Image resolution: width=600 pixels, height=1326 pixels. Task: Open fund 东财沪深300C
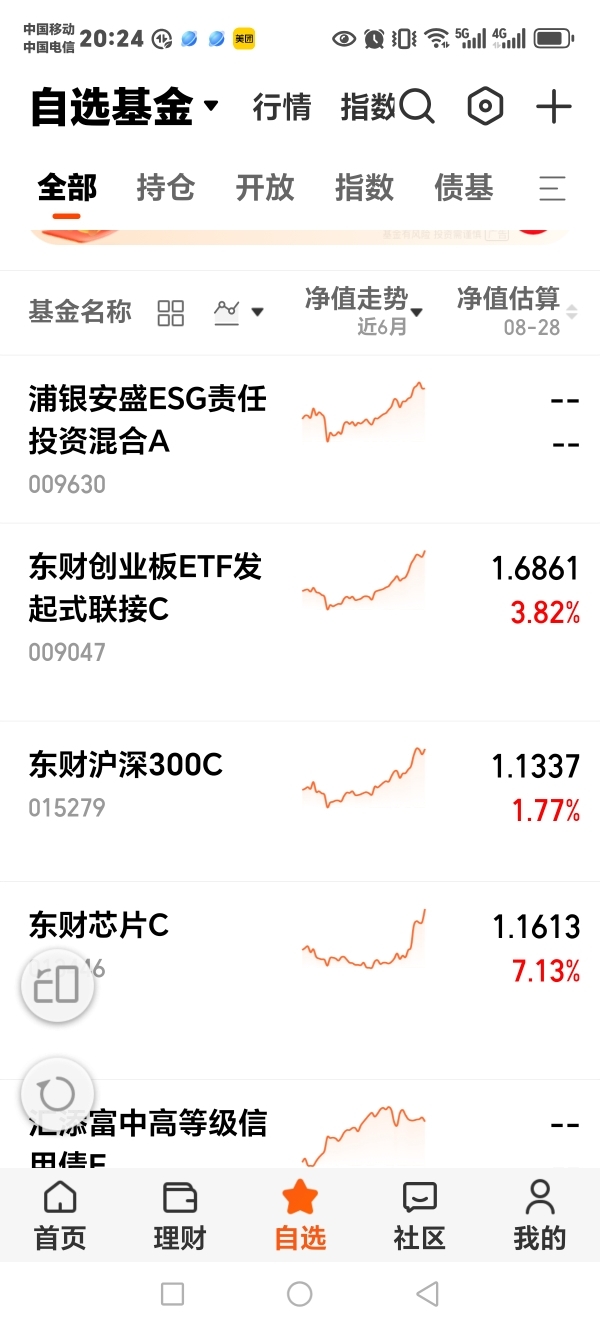coord(300,802)
